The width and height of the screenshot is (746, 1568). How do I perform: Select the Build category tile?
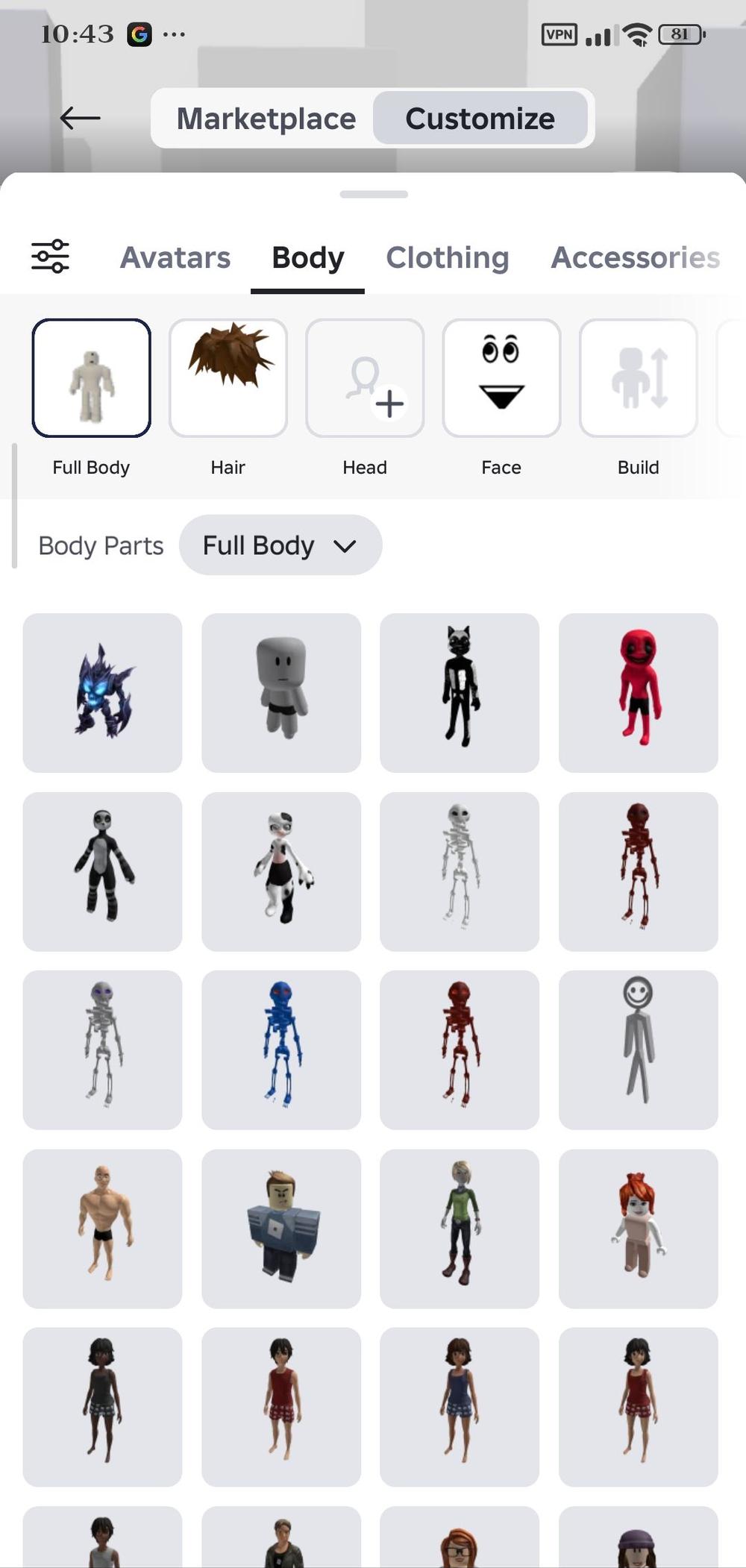[638, 378]
